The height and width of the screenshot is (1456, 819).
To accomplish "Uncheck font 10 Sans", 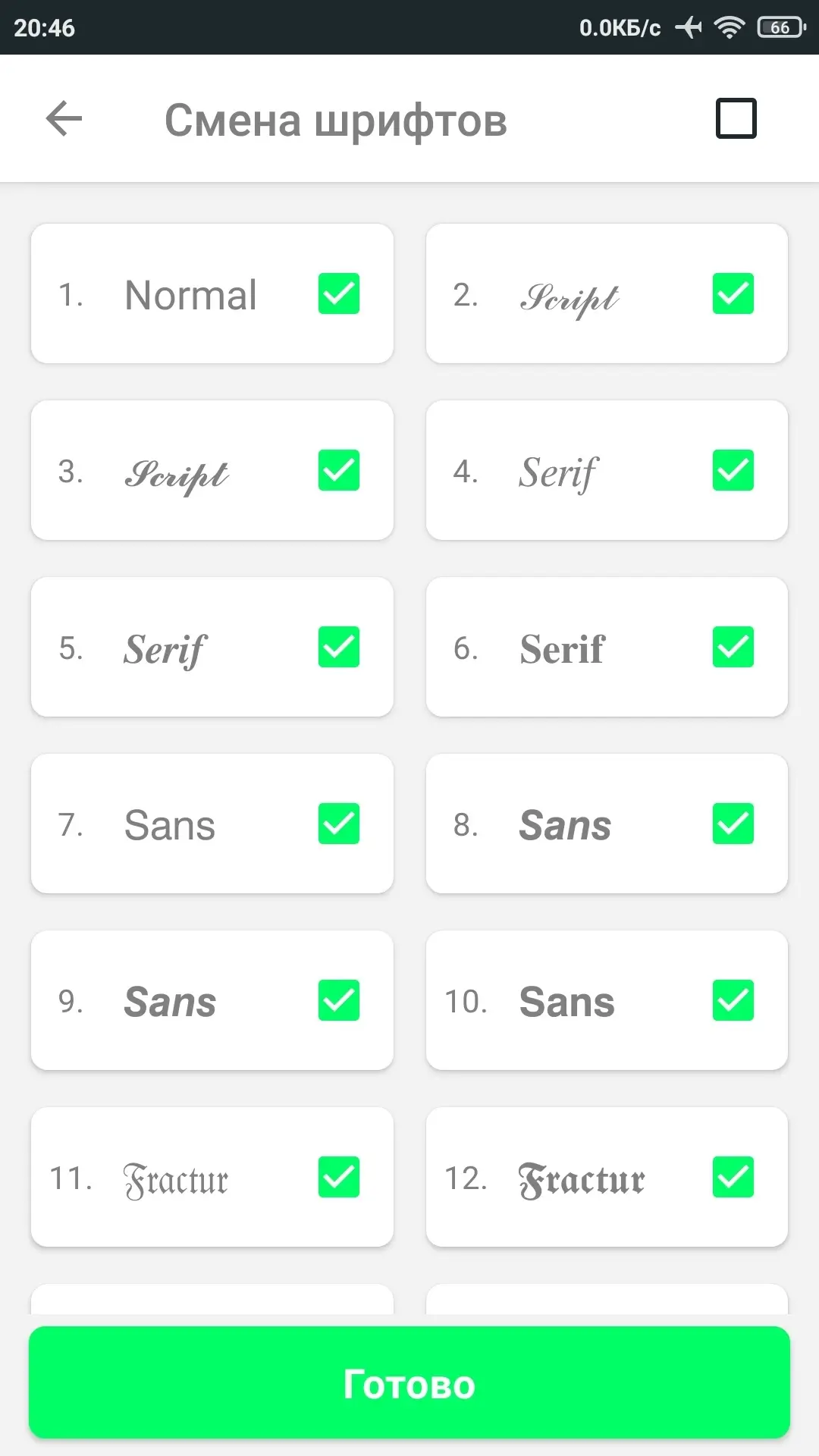I will pyautogui.click(x=733, y=1000).
